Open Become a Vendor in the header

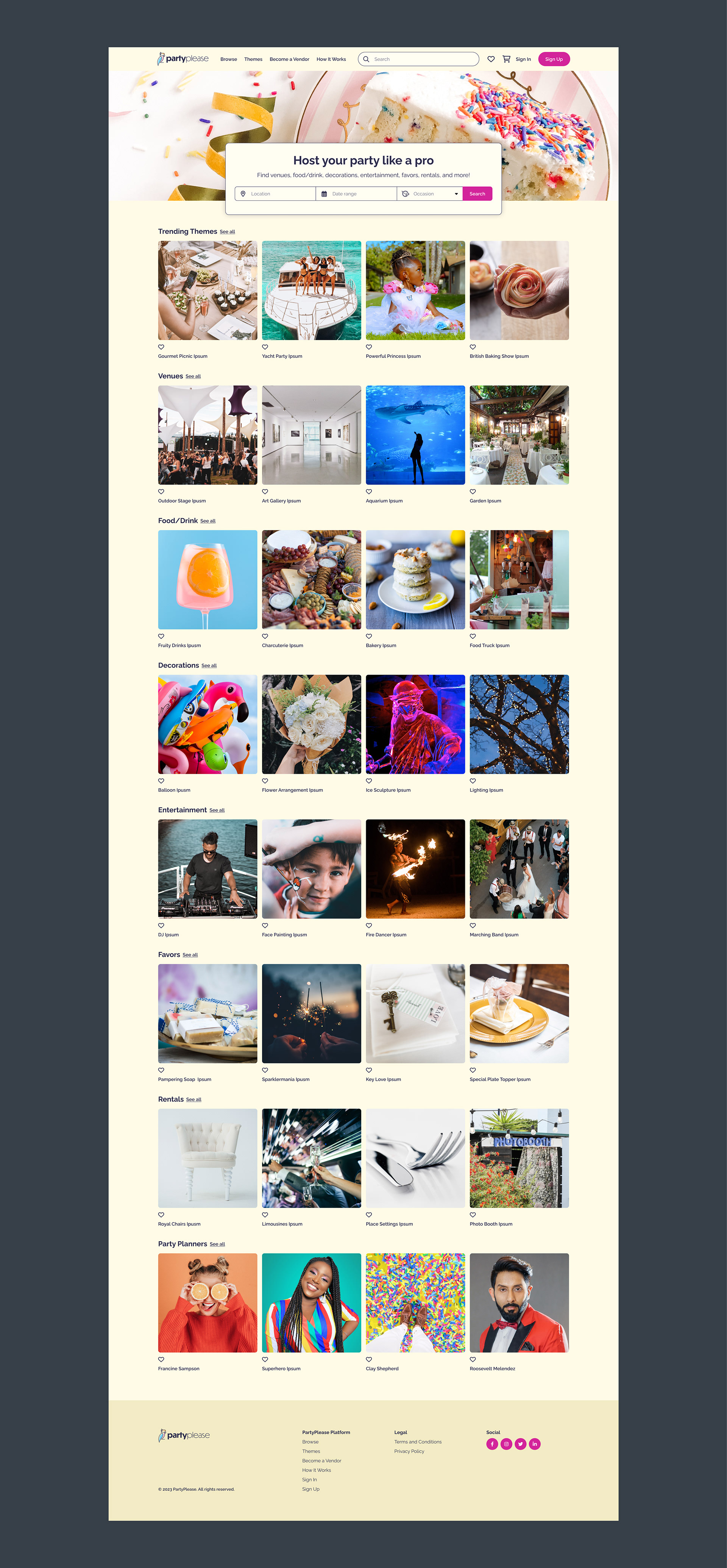point(290,59)
